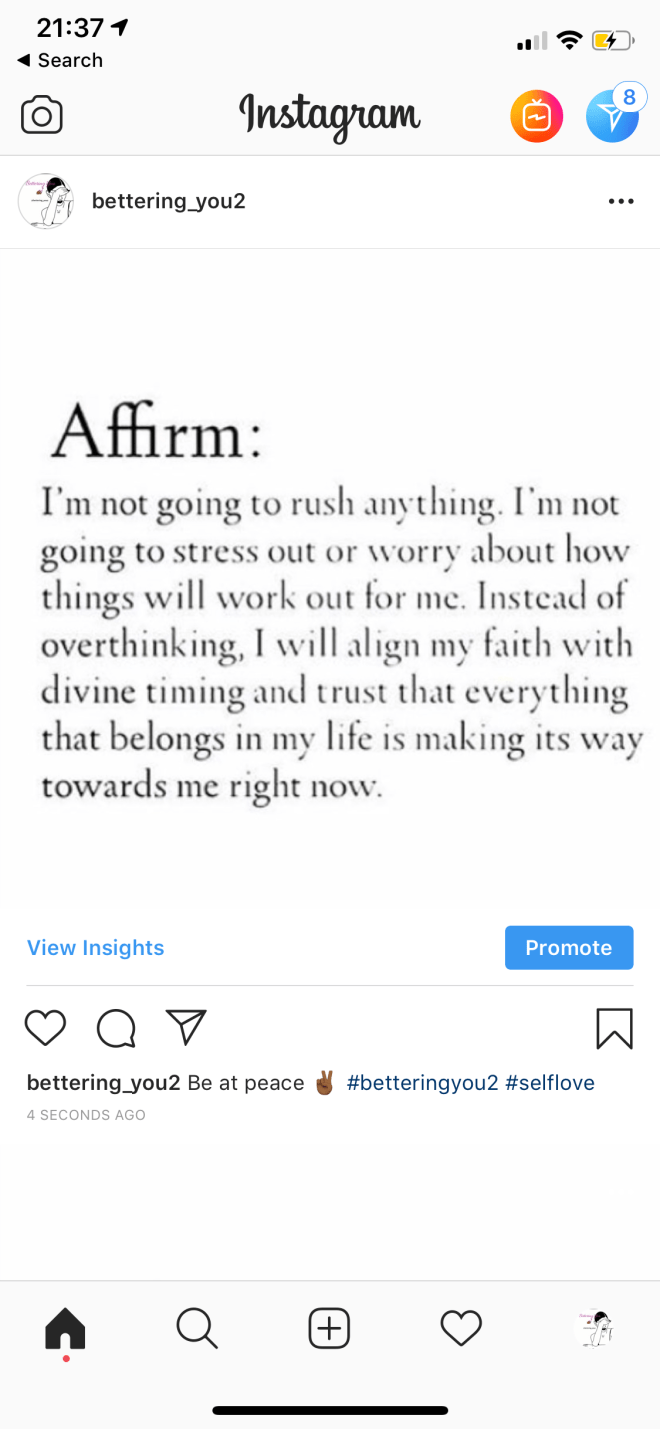Open bettering_you2 profile from post header
660x1429 pixels.
(x=168, y=201)
